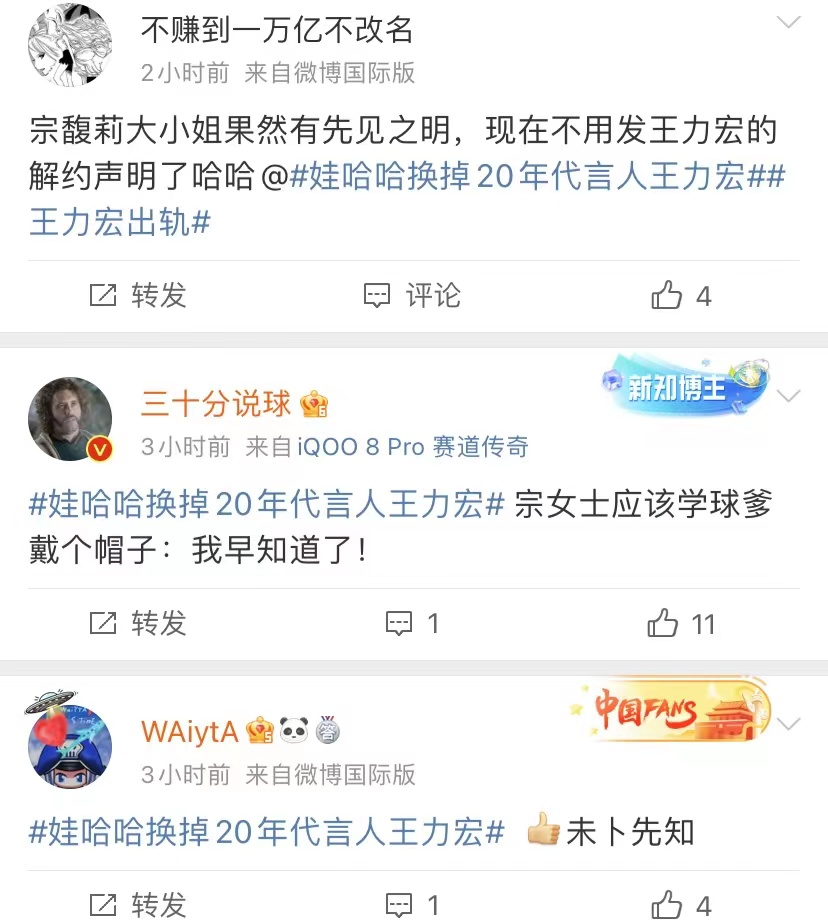The width and height of the screenshot is (828, 920).
Task: Open hashtag in 三十分说球's post
Action: click(268, 505)
